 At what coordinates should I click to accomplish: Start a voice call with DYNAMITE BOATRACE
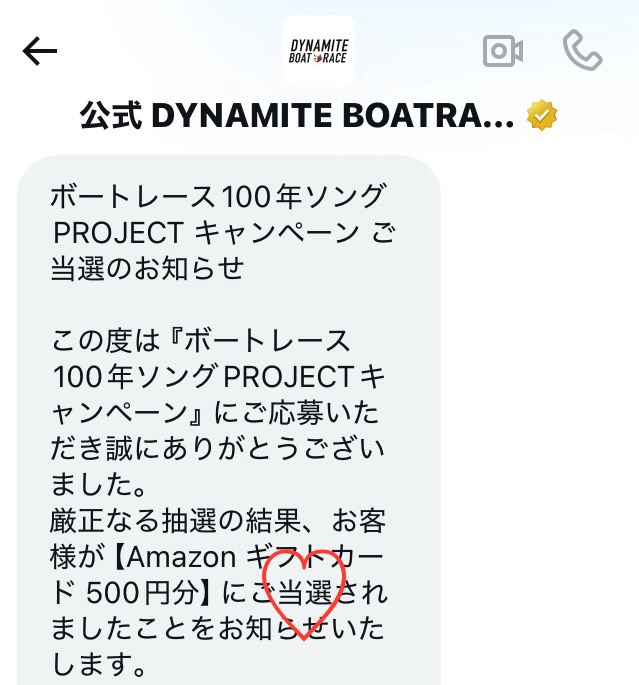click(582, 49)
